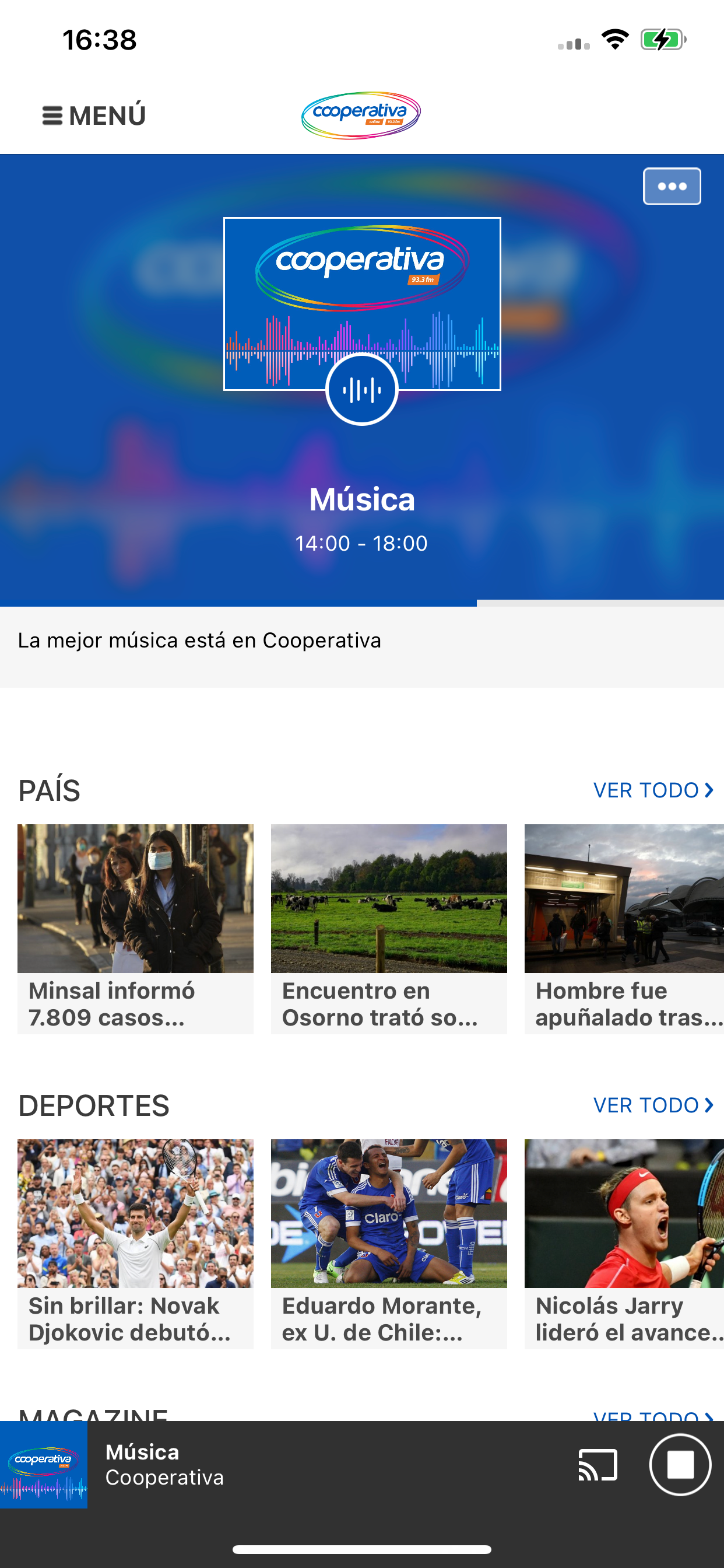Tap the Cooperativa cover art in the mini player
The height and width of the screenshot is (1568, 724).
[x=43, y=1465]
